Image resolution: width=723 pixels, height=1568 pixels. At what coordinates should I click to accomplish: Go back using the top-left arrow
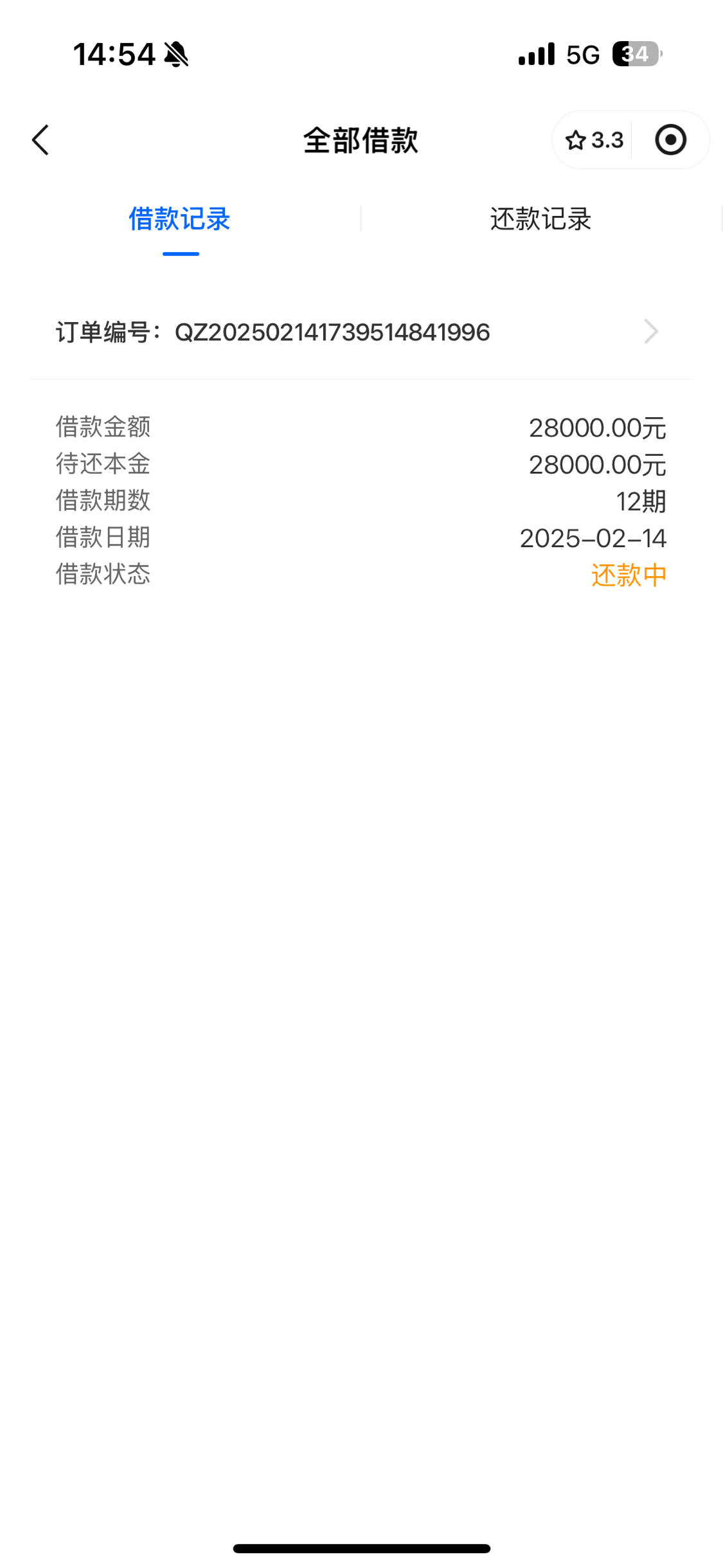pyautogui.click(x=40, y=140)
